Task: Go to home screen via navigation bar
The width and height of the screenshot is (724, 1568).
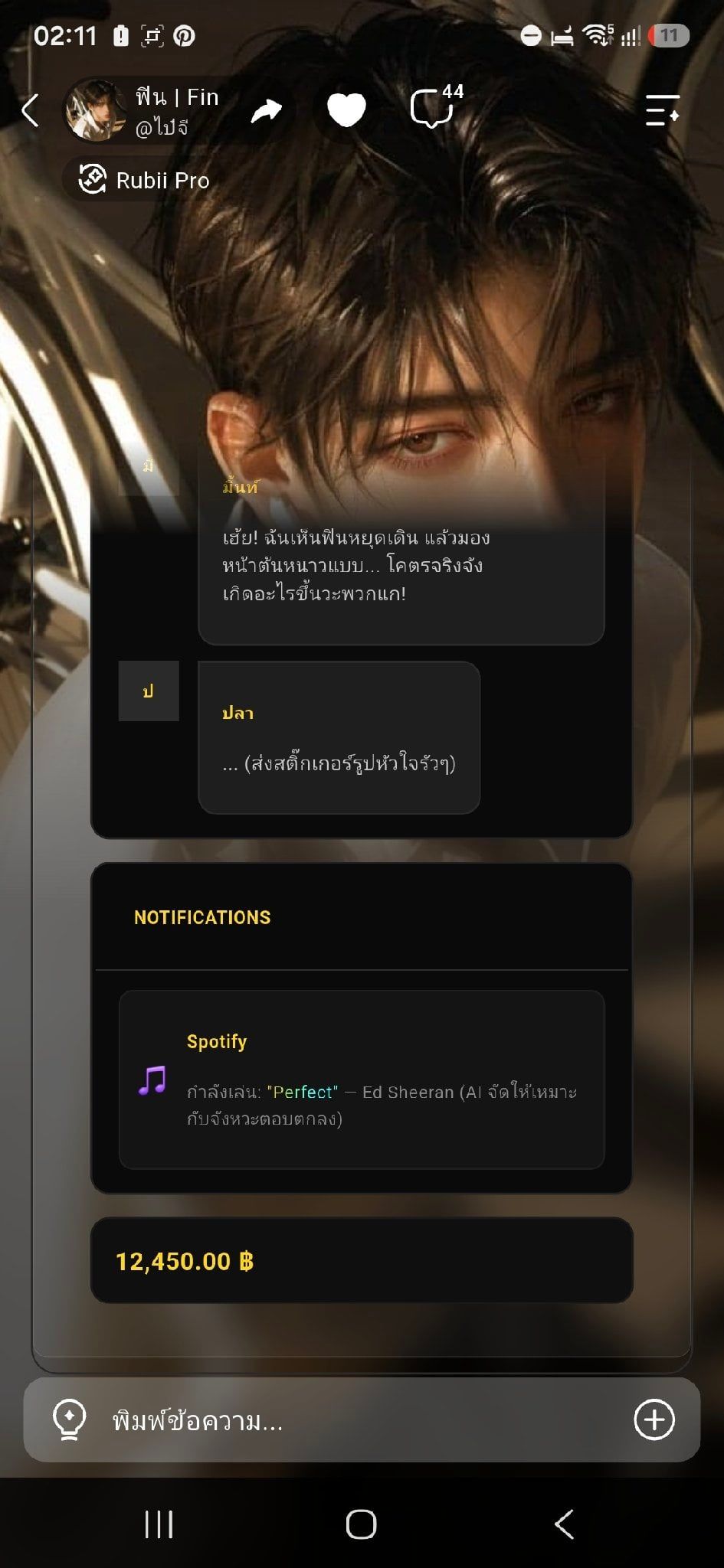Action: 361,1524
